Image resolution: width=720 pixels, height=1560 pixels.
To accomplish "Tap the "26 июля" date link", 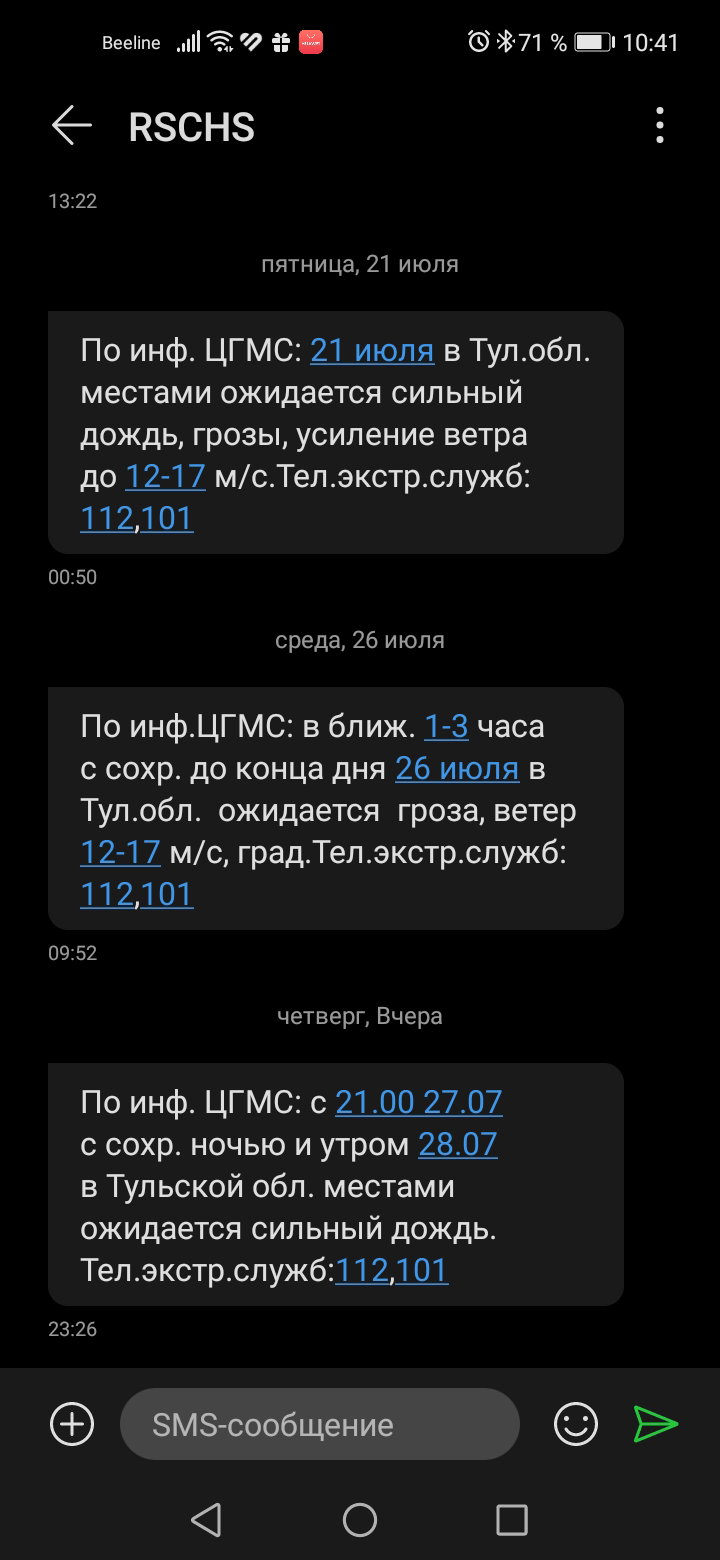I will [x=457, y=769].
